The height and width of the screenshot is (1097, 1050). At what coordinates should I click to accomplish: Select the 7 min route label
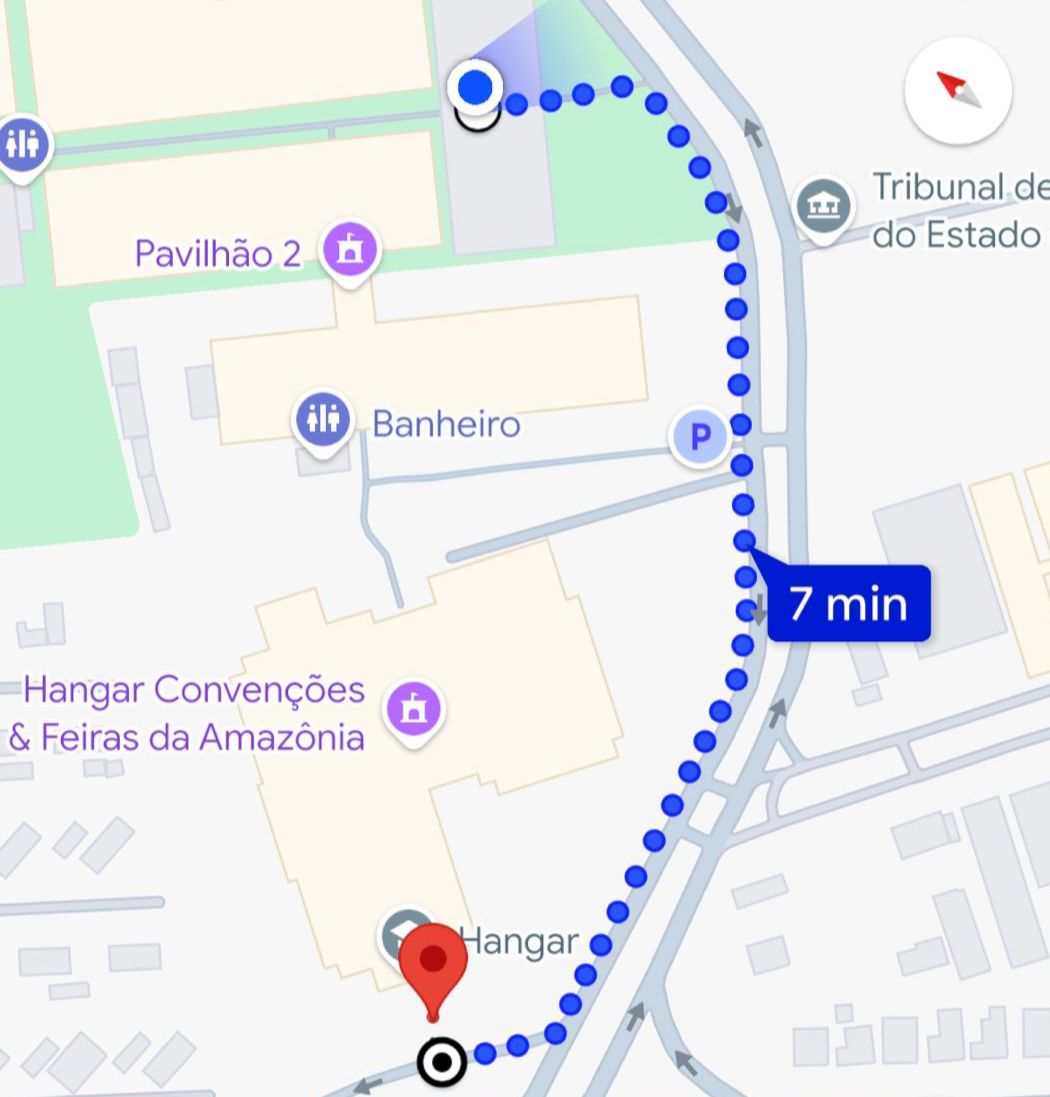click(848, 603)
